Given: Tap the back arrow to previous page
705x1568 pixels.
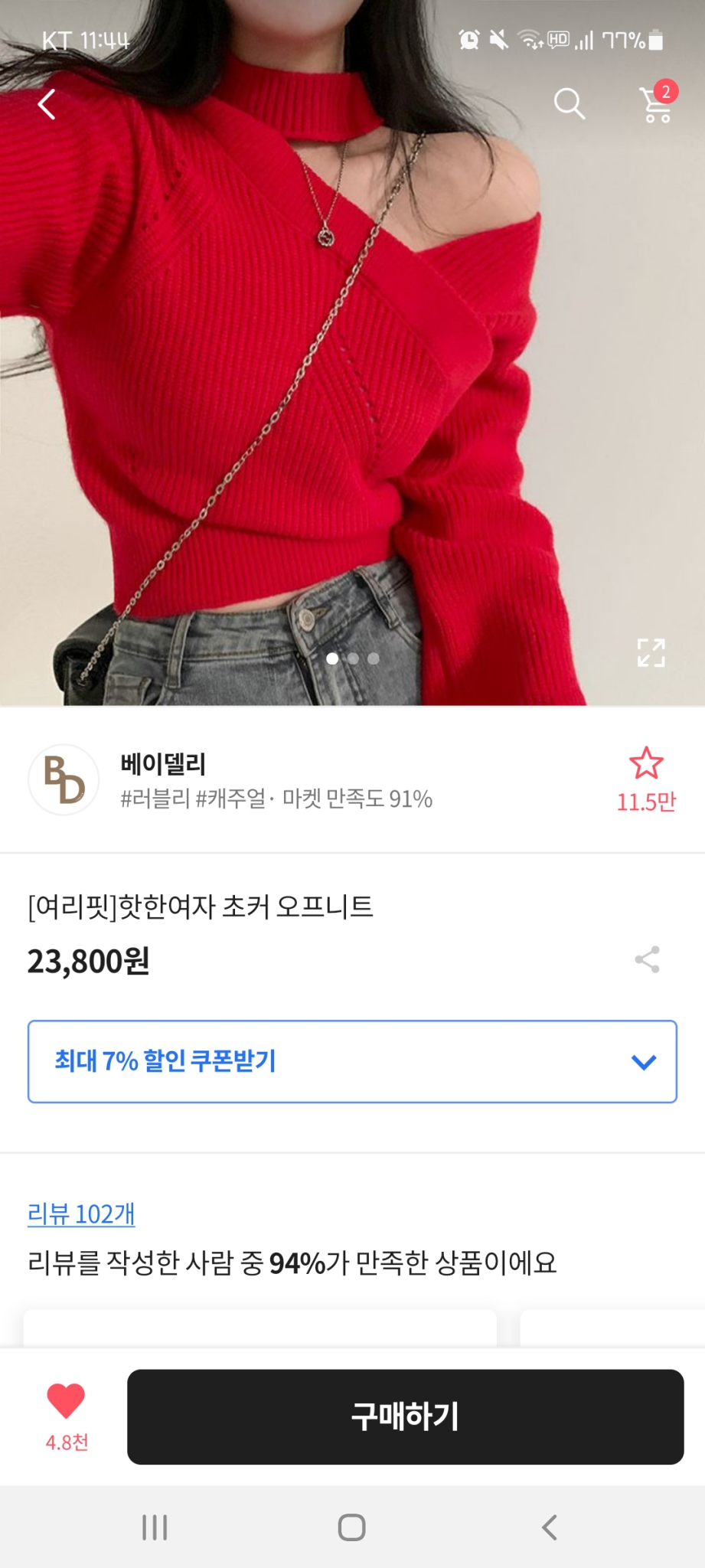Looking at the screenshot, I should [46, 104].
